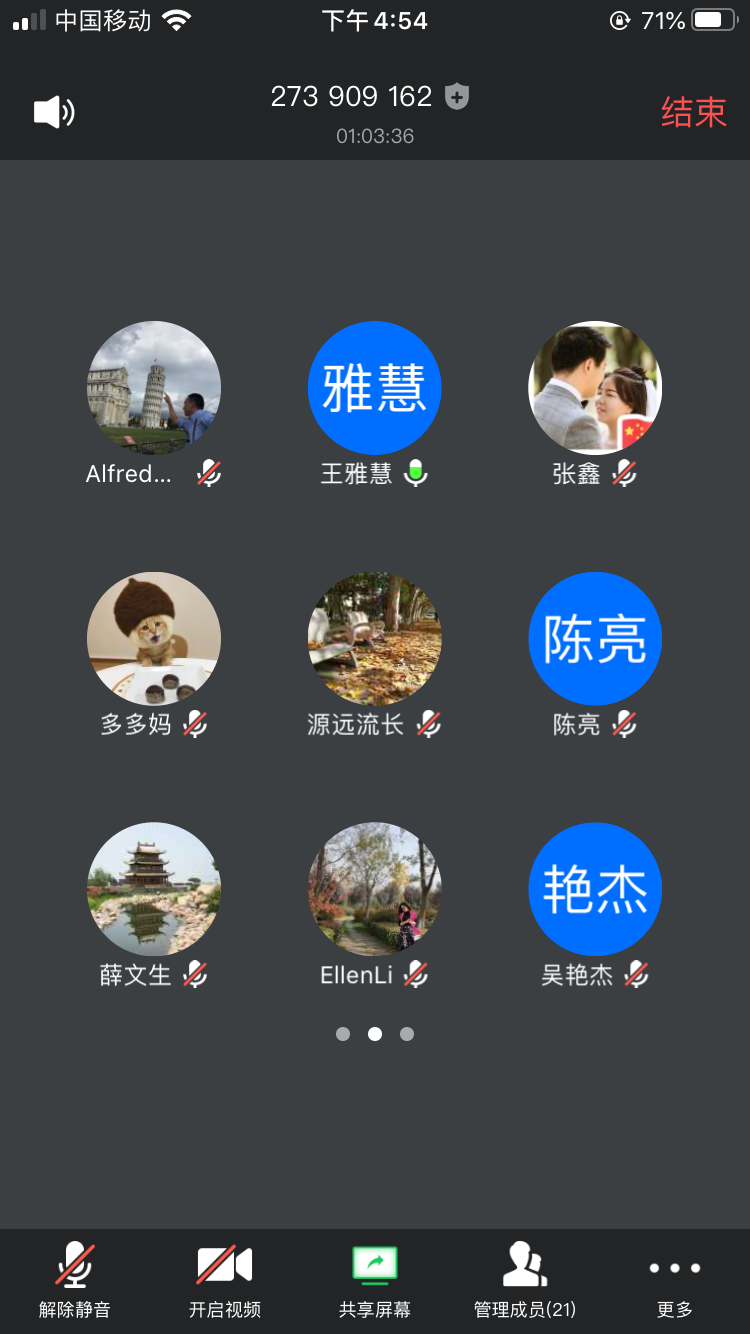This screenshot has height=1334, width=750.
Task: Toggle the speaker audio icon
Action: (x=54, y=112)
